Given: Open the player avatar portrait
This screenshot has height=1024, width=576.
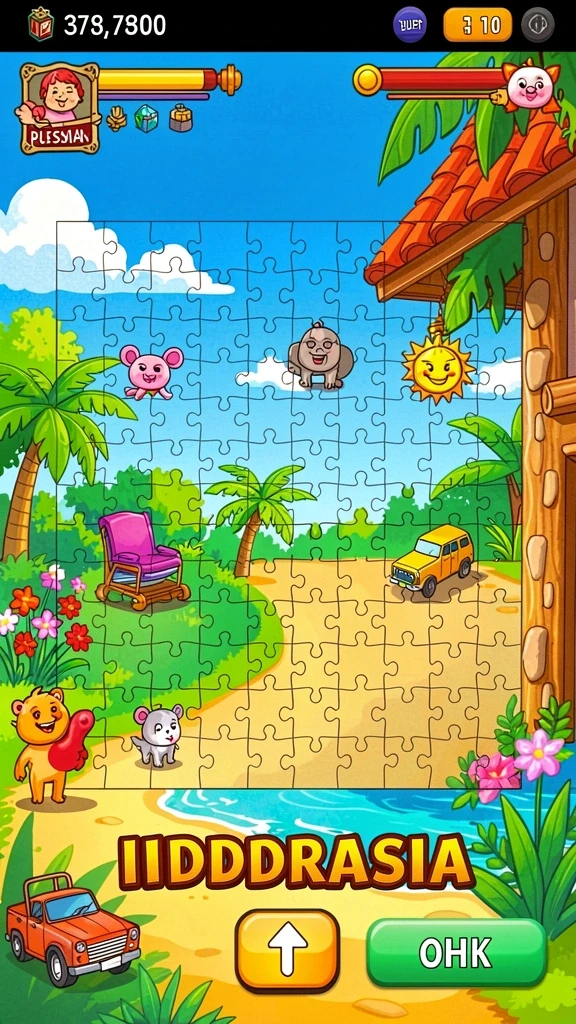Looking at the screenshot, I should coord(59,108).
